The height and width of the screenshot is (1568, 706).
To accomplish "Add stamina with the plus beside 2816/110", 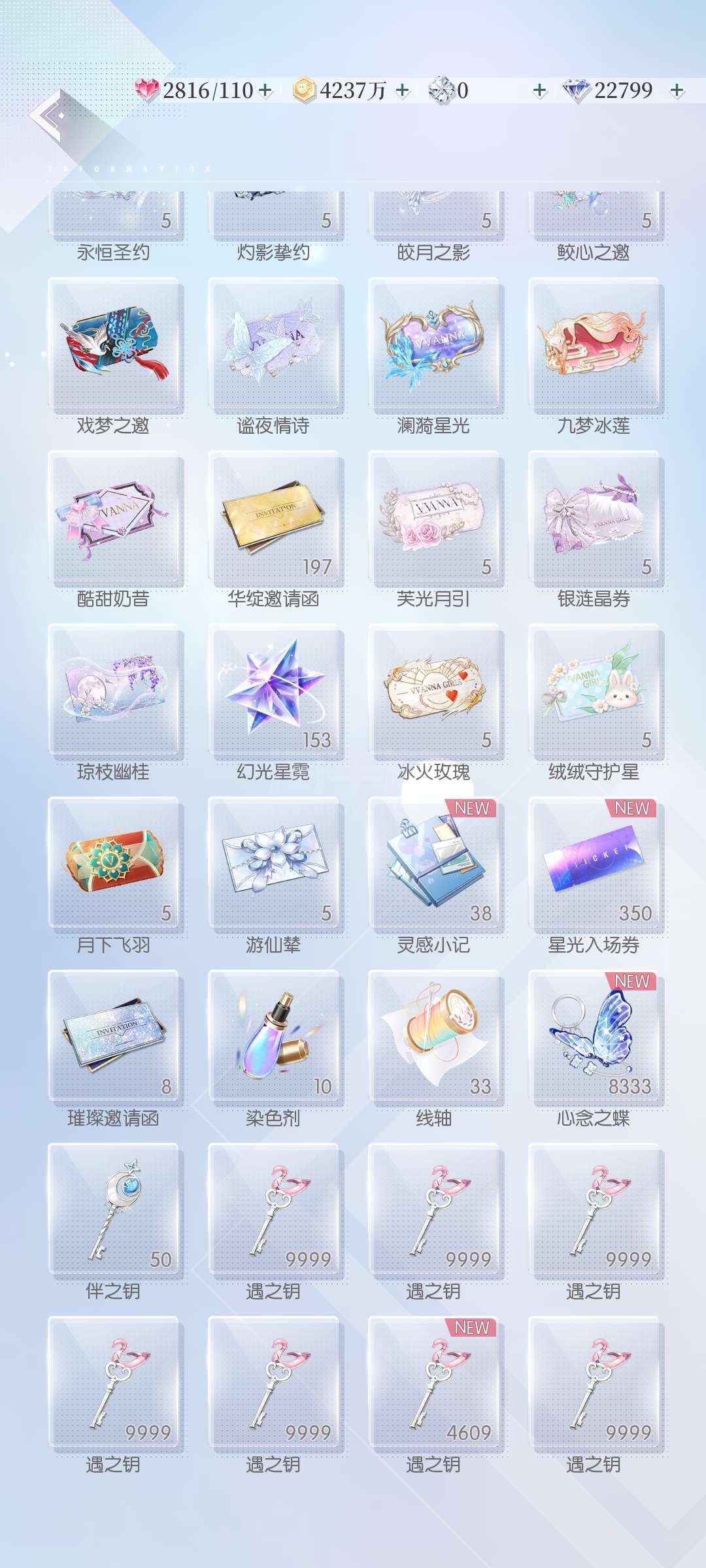I will (265, 90).
